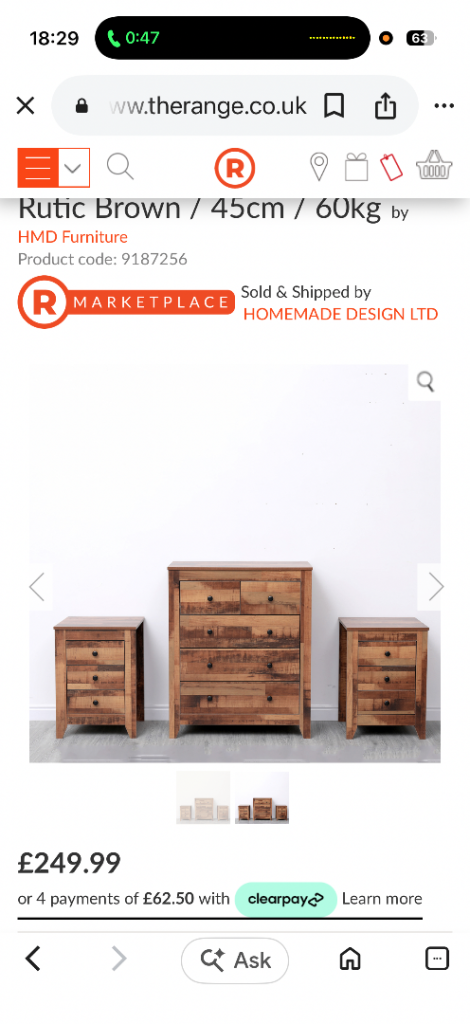Screen dimensions: 470x1024
Task: Open the red price tag offers icon
Action: pyautogui.click(x=392, y=167)
